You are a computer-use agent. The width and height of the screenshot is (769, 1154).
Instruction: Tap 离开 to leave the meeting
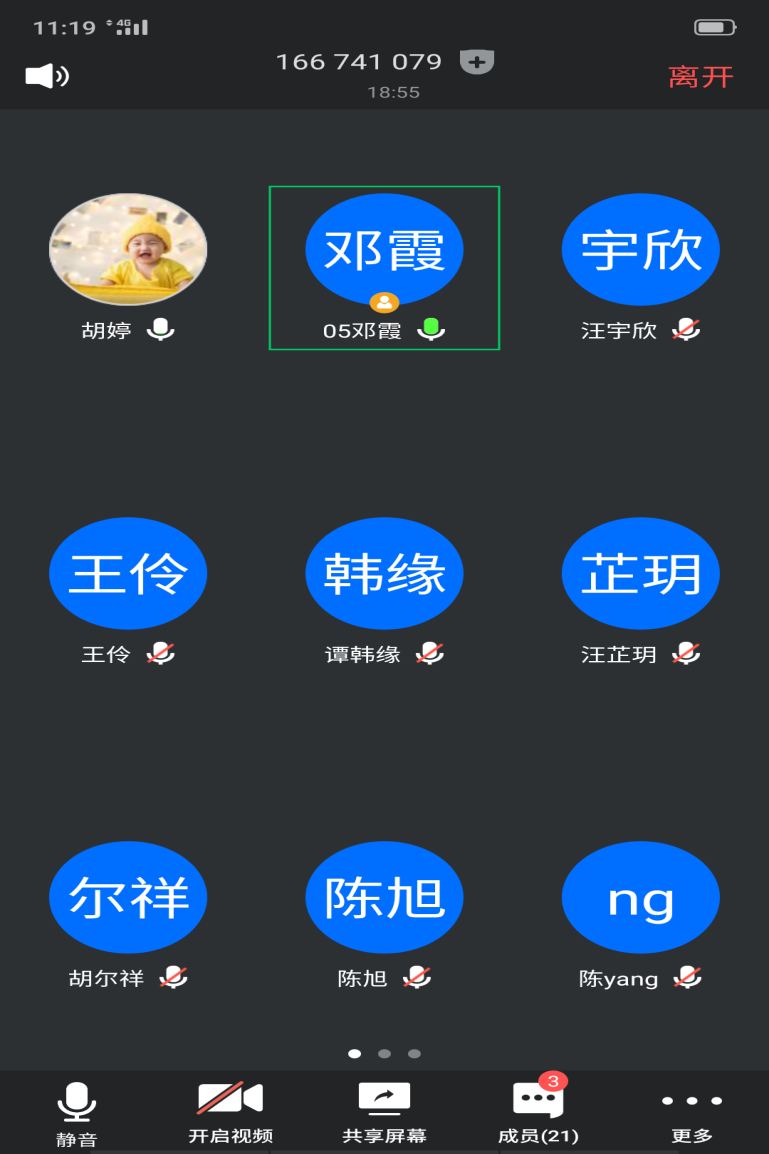coord(700,77)
